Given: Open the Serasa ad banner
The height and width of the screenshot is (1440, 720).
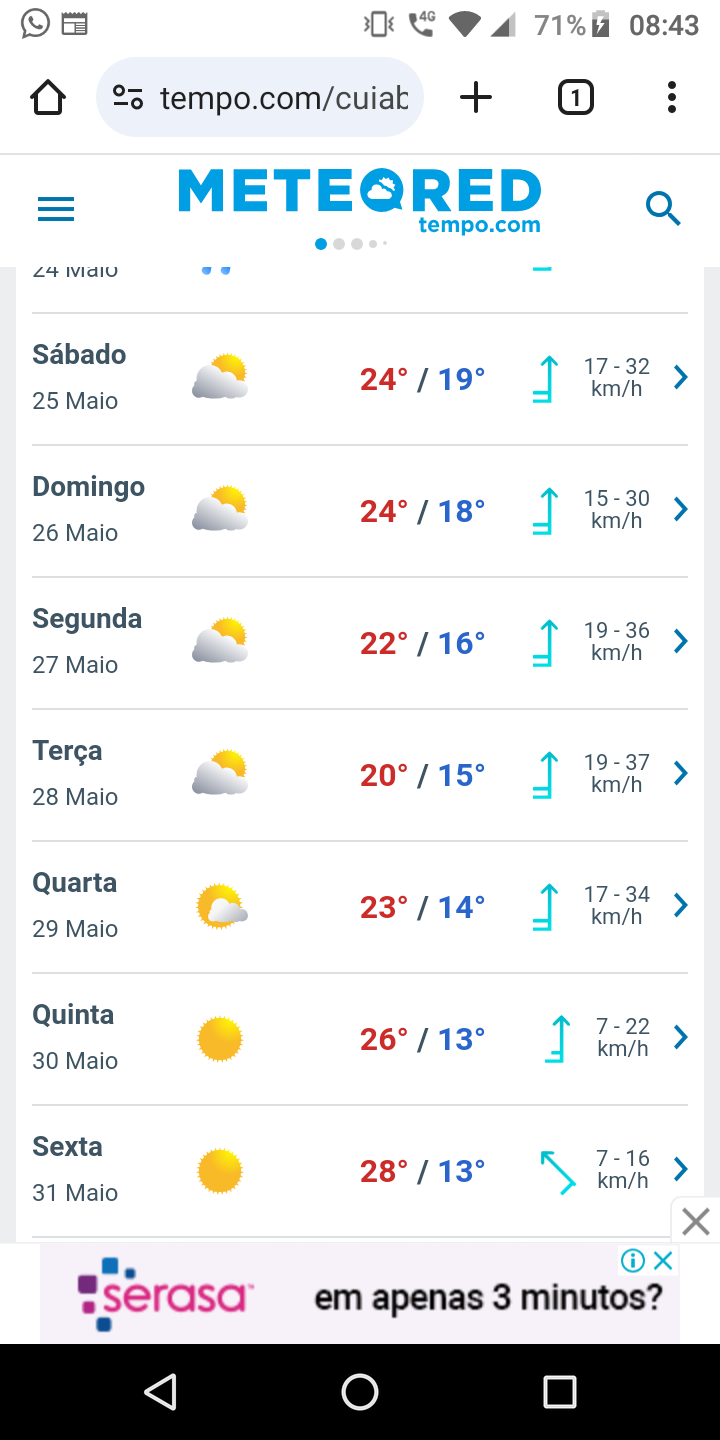Looking at the screenshot, I should pyautogui.click(x=360, y=1293).
